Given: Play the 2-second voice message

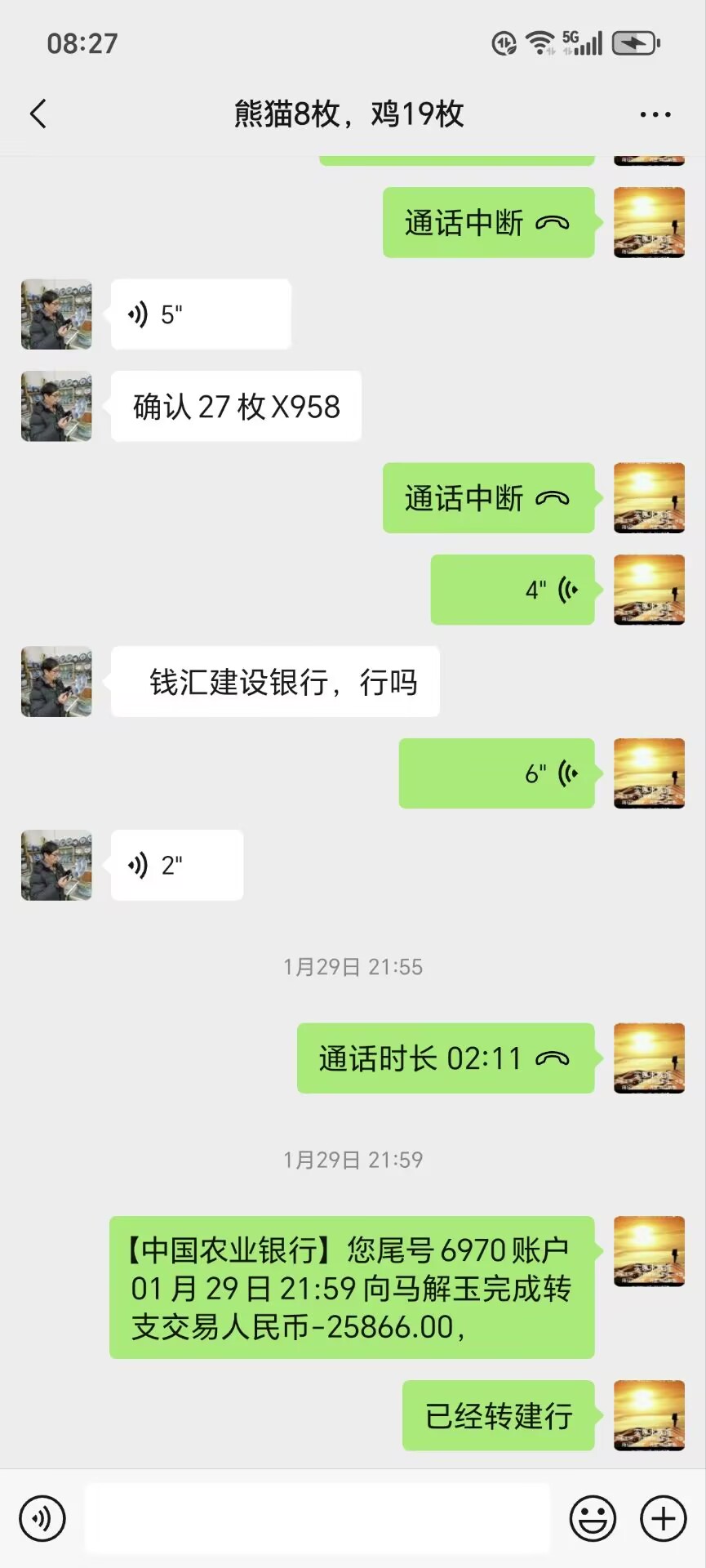Looking at the screenshot, I should coord(177,866).
